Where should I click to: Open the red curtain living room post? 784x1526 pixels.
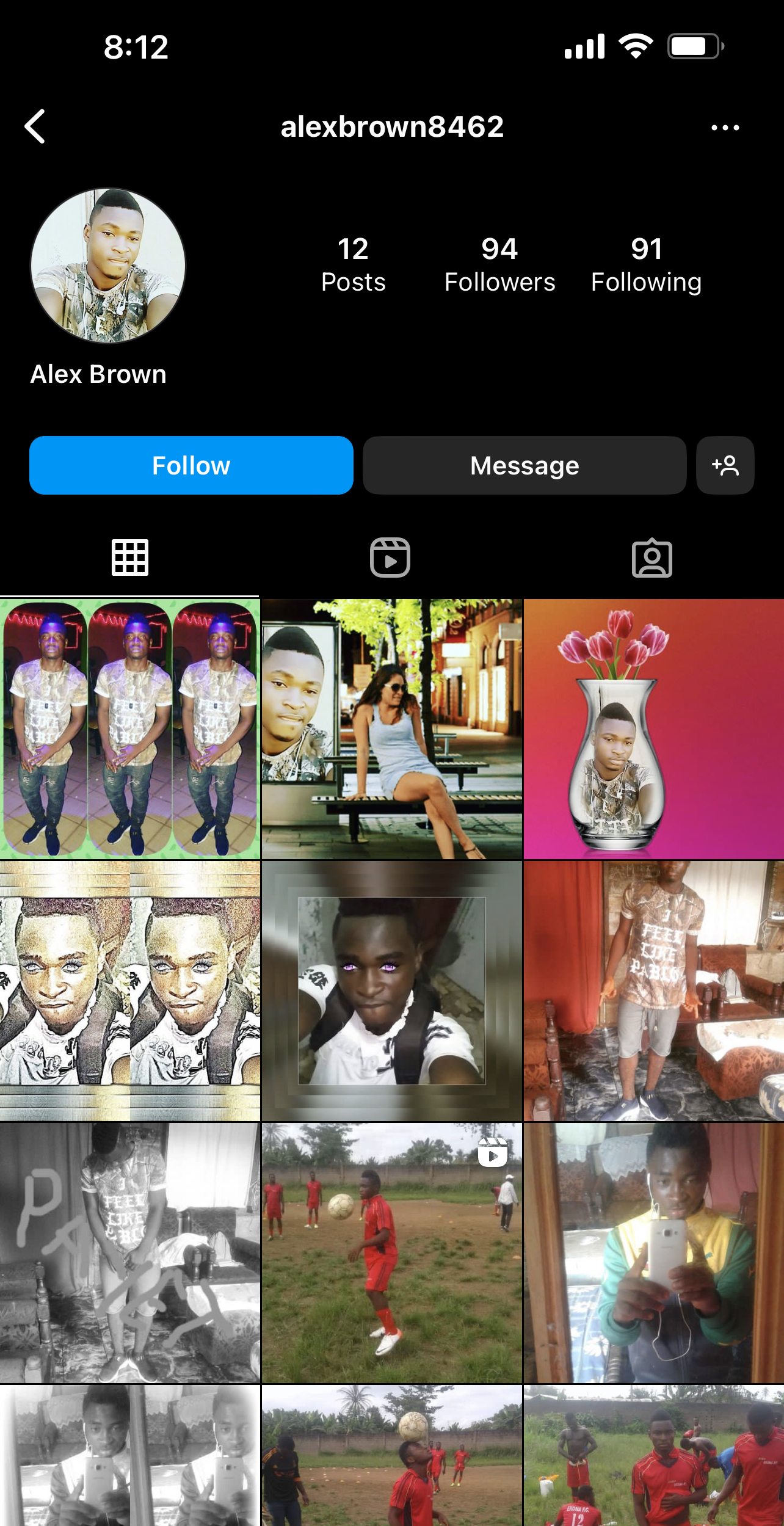pyautogui.click(x=653, y=991)
